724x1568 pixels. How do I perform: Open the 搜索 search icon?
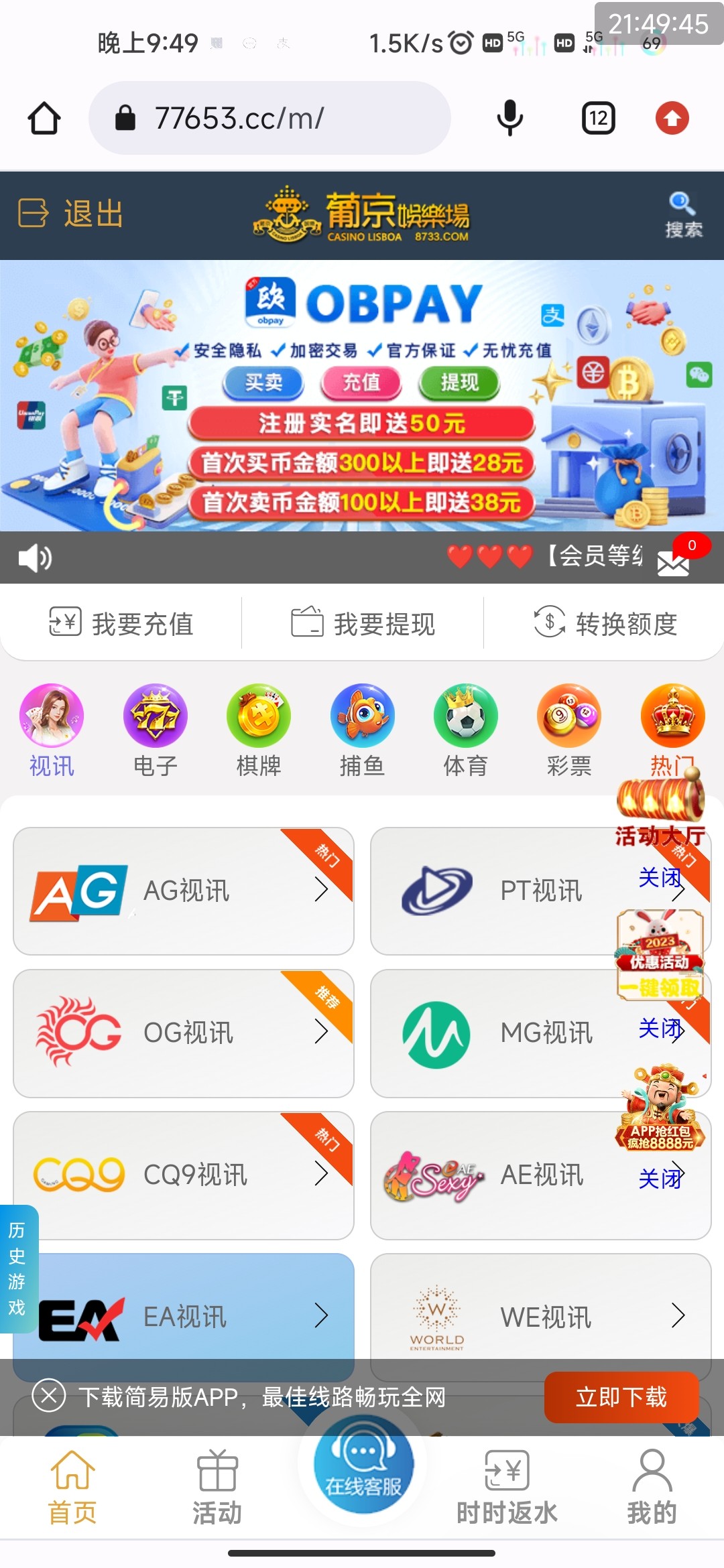pos(682,214)
